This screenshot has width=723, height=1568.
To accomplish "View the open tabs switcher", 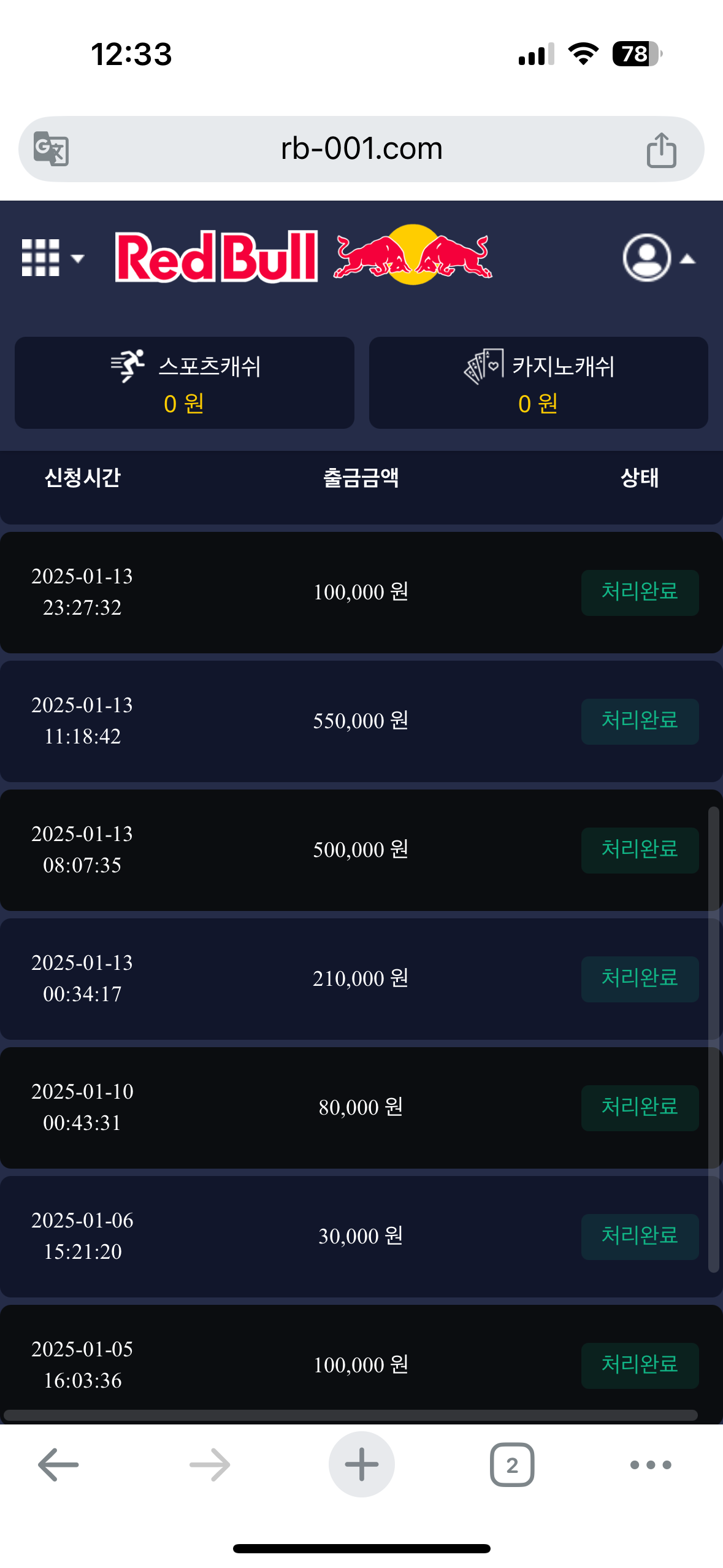I will pos(511,1464).
